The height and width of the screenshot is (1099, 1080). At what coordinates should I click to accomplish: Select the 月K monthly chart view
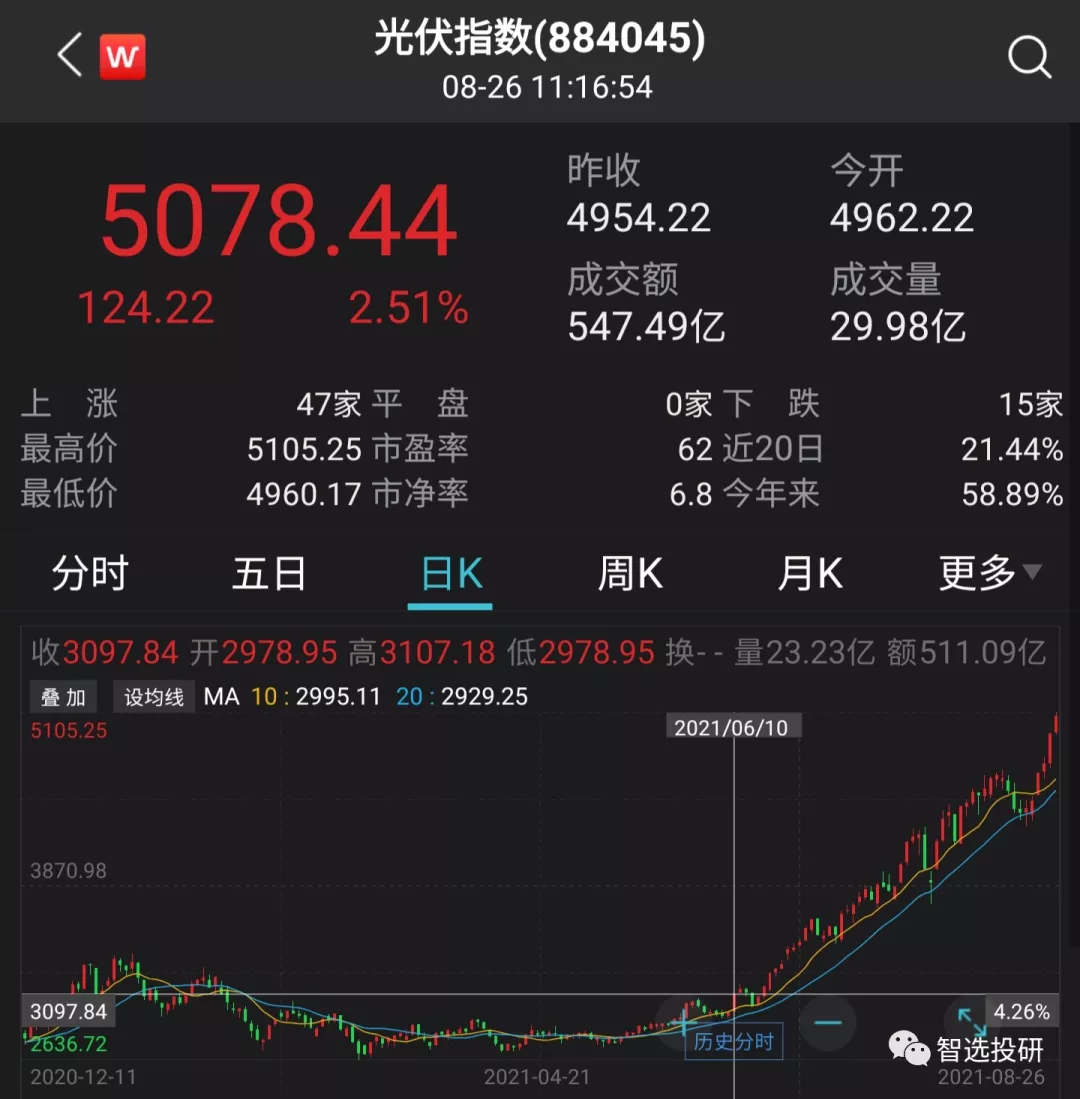tap(810, 573)
